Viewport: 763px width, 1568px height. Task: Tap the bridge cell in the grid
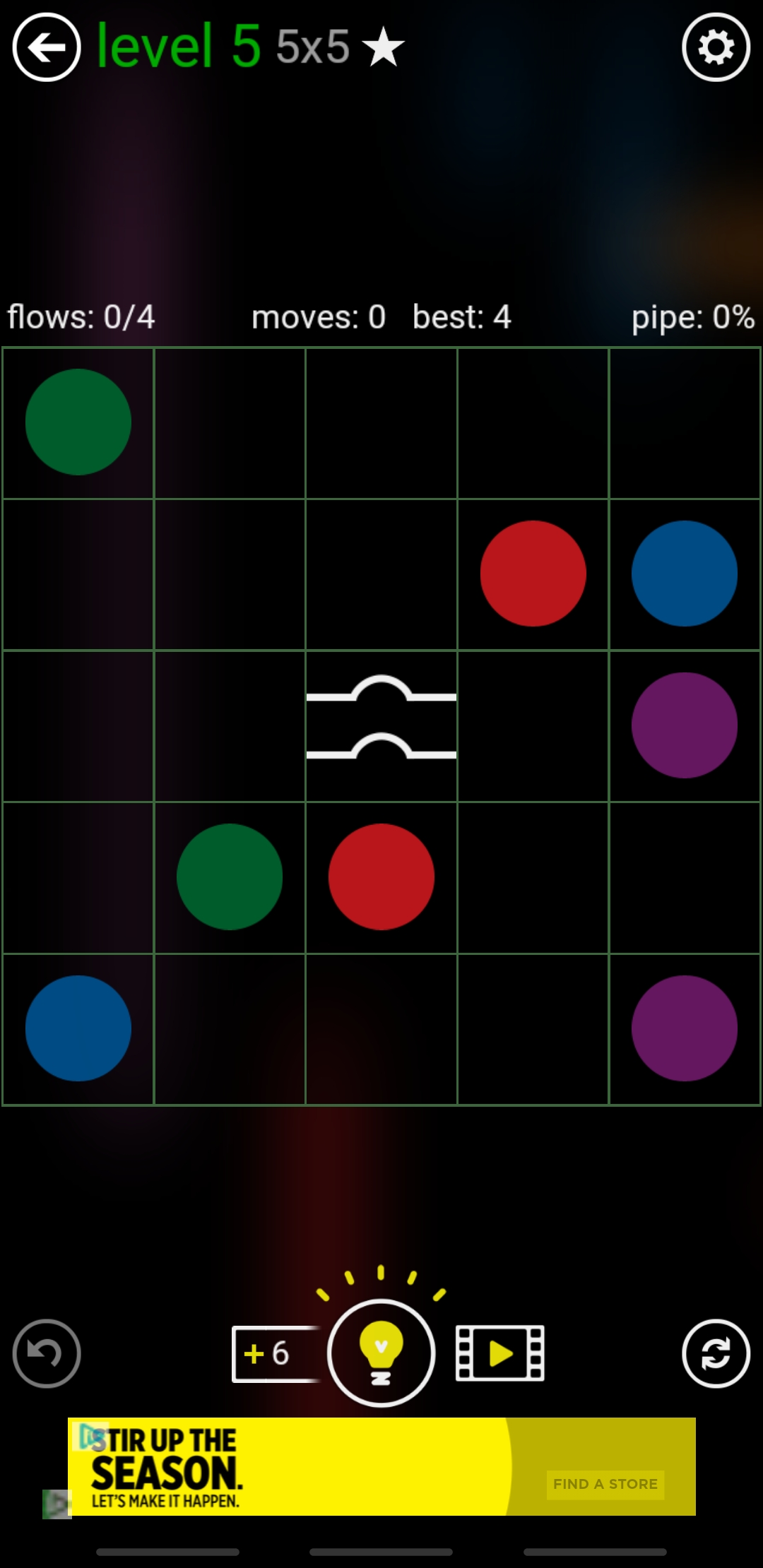381,725
